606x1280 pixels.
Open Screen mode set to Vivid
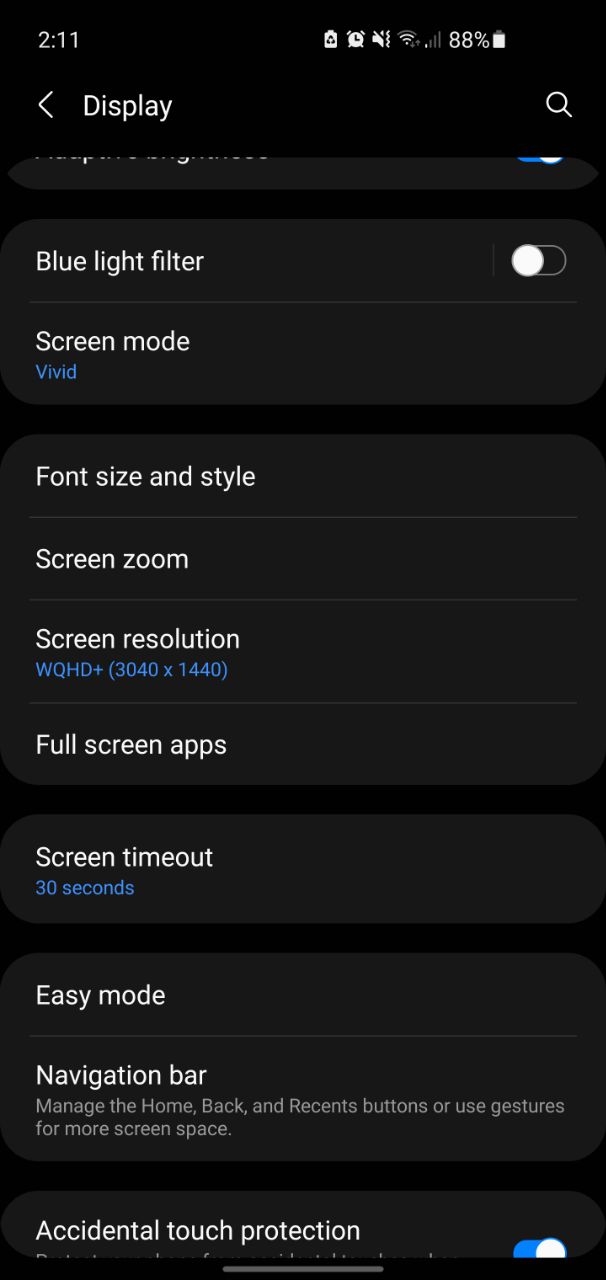click(x=303, y=354)
